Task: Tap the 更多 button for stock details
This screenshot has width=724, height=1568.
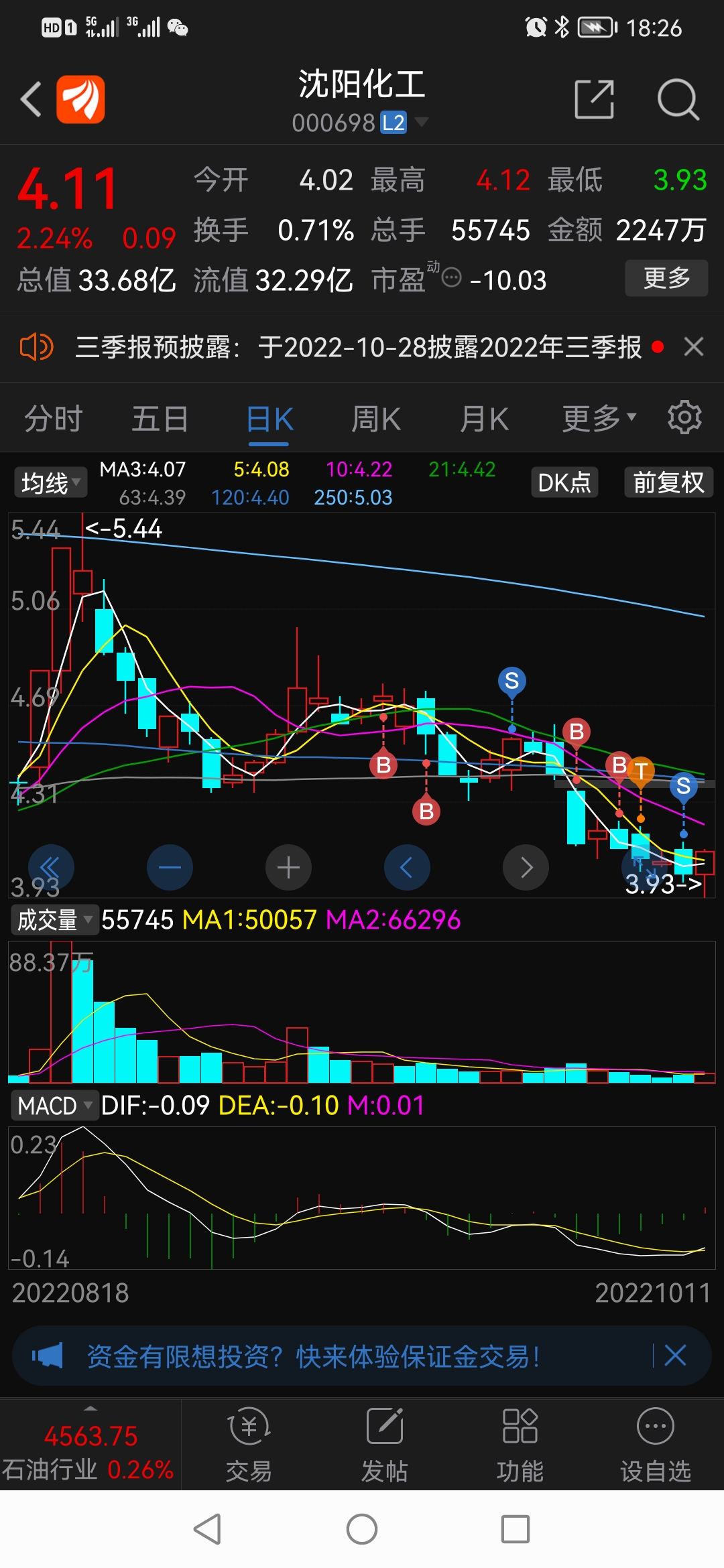Action: [x=666, y=279]
